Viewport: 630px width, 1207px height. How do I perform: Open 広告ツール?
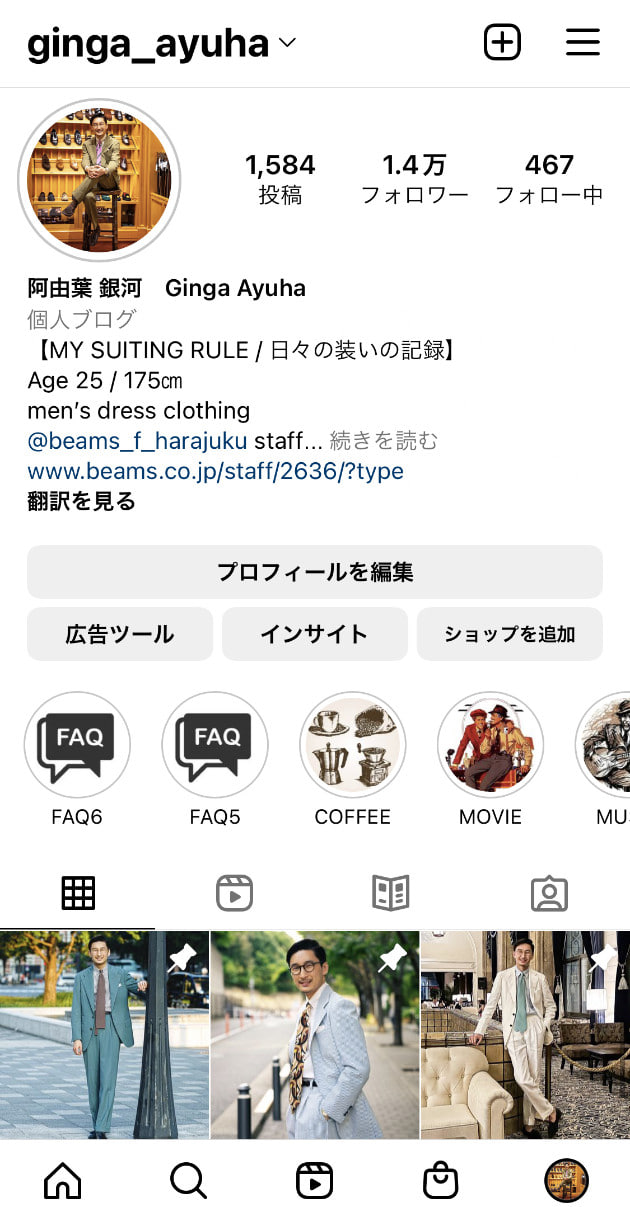120,634
